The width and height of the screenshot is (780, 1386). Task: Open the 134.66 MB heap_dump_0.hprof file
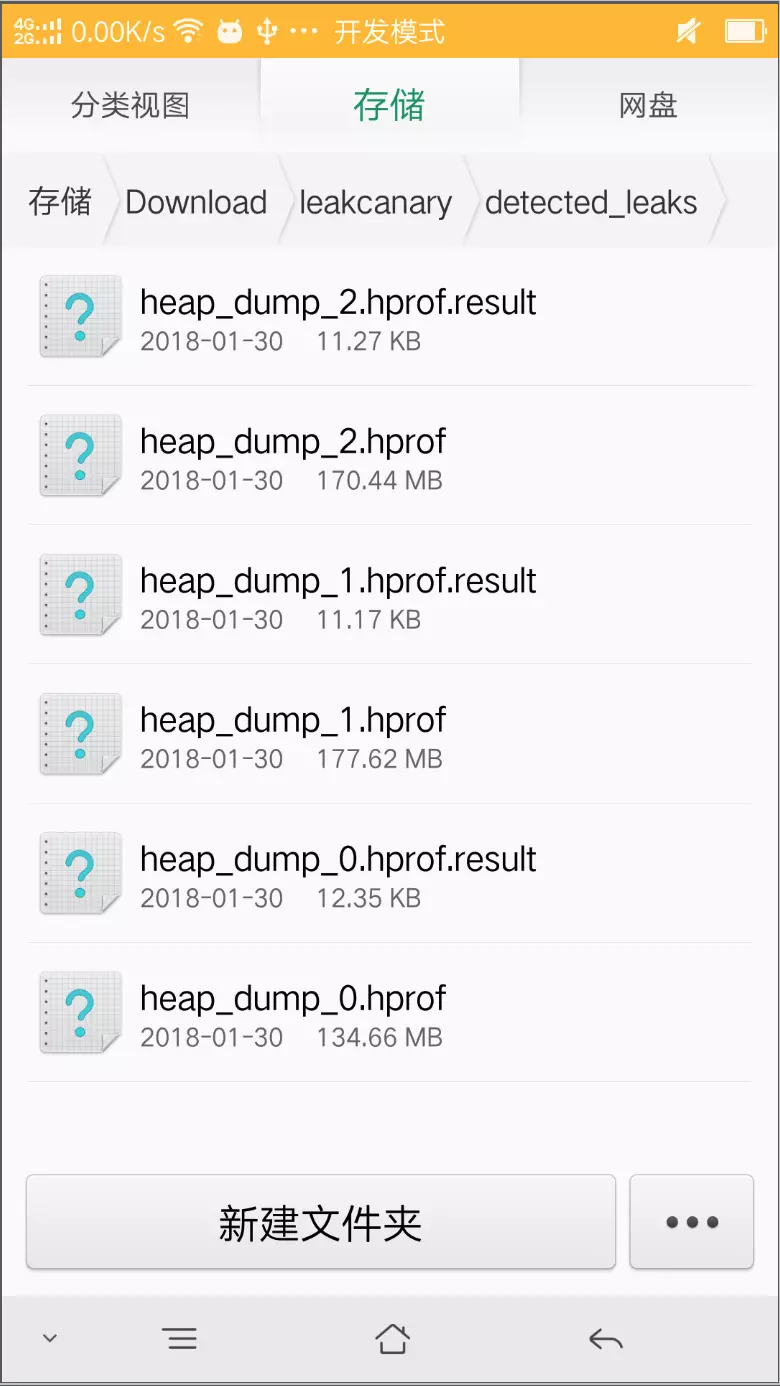pyautogui.click(x=390, y=1012)
